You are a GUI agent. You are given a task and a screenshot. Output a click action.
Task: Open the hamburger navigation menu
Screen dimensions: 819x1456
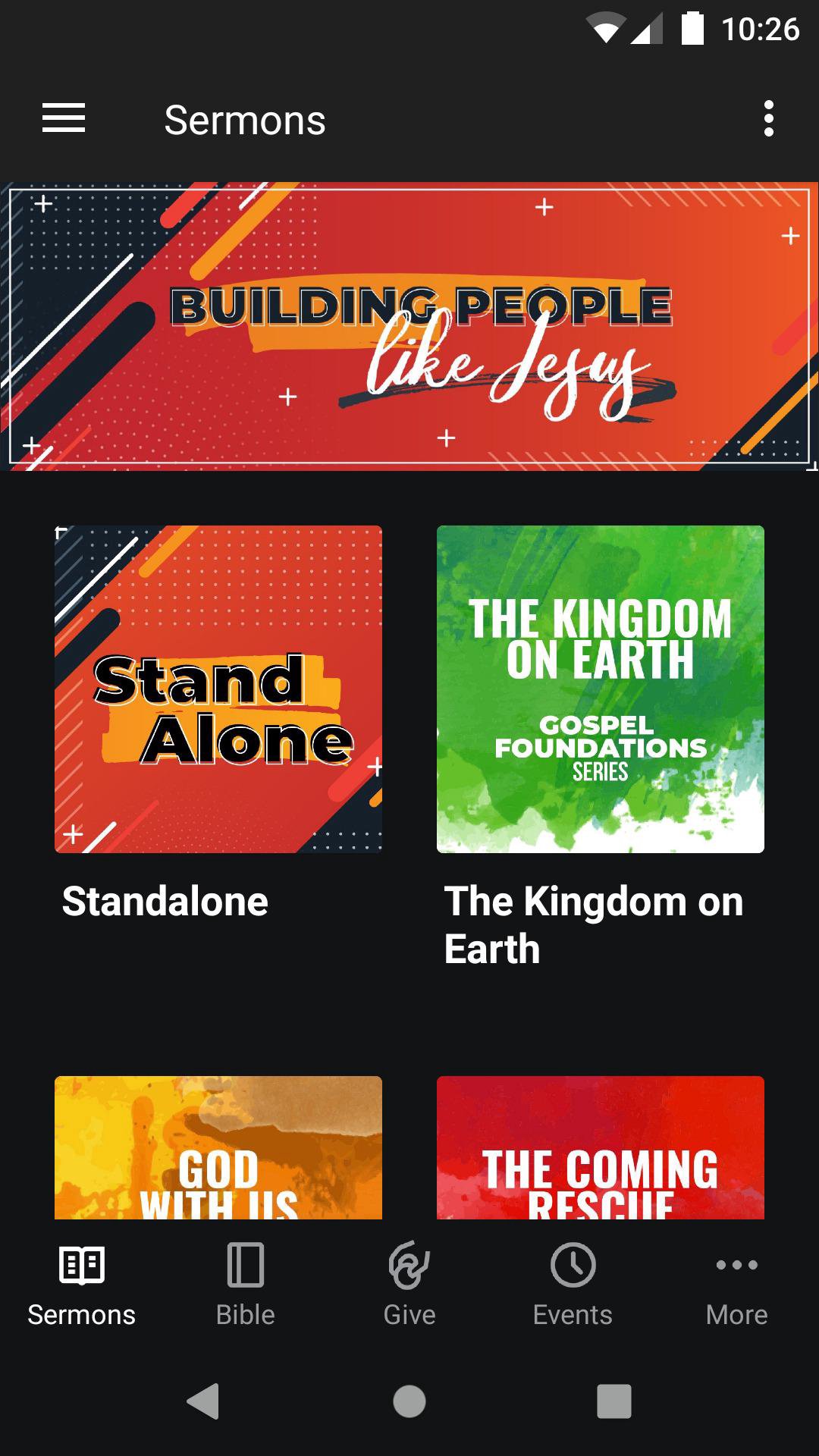[64, 119]
